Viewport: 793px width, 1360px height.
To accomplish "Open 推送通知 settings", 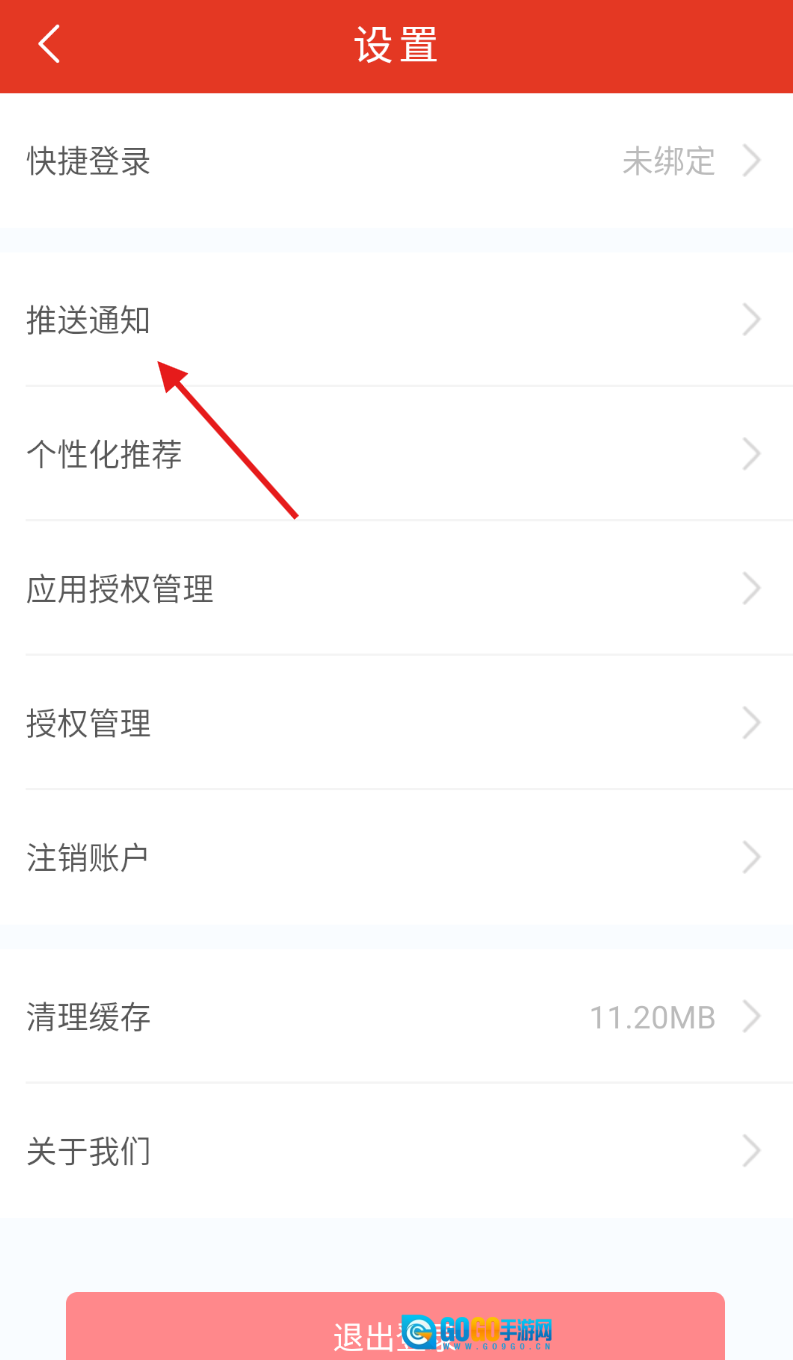I will point(395,320).
